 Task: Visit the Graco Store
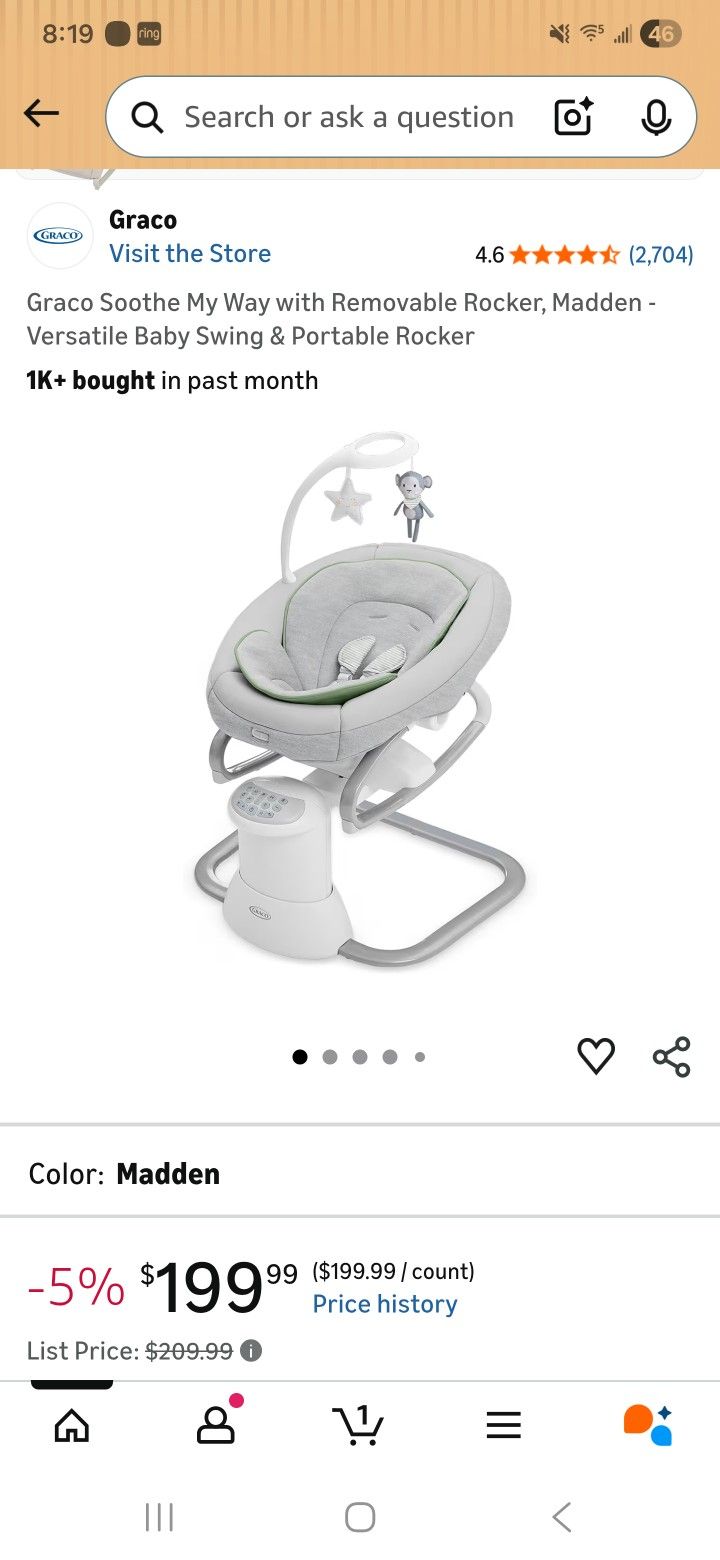tap(190, 253)
